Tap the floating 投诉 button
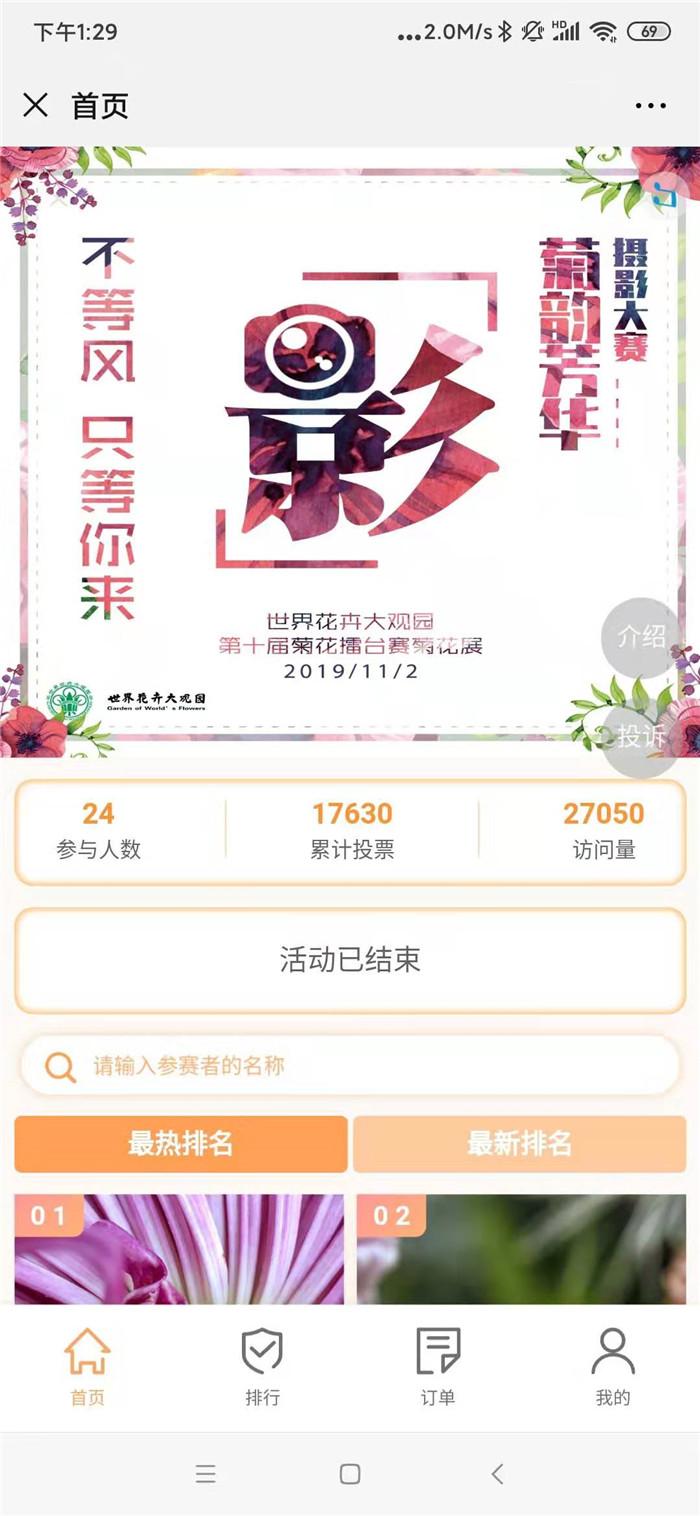Screen dimensions: 700x1516 [641, 738]
